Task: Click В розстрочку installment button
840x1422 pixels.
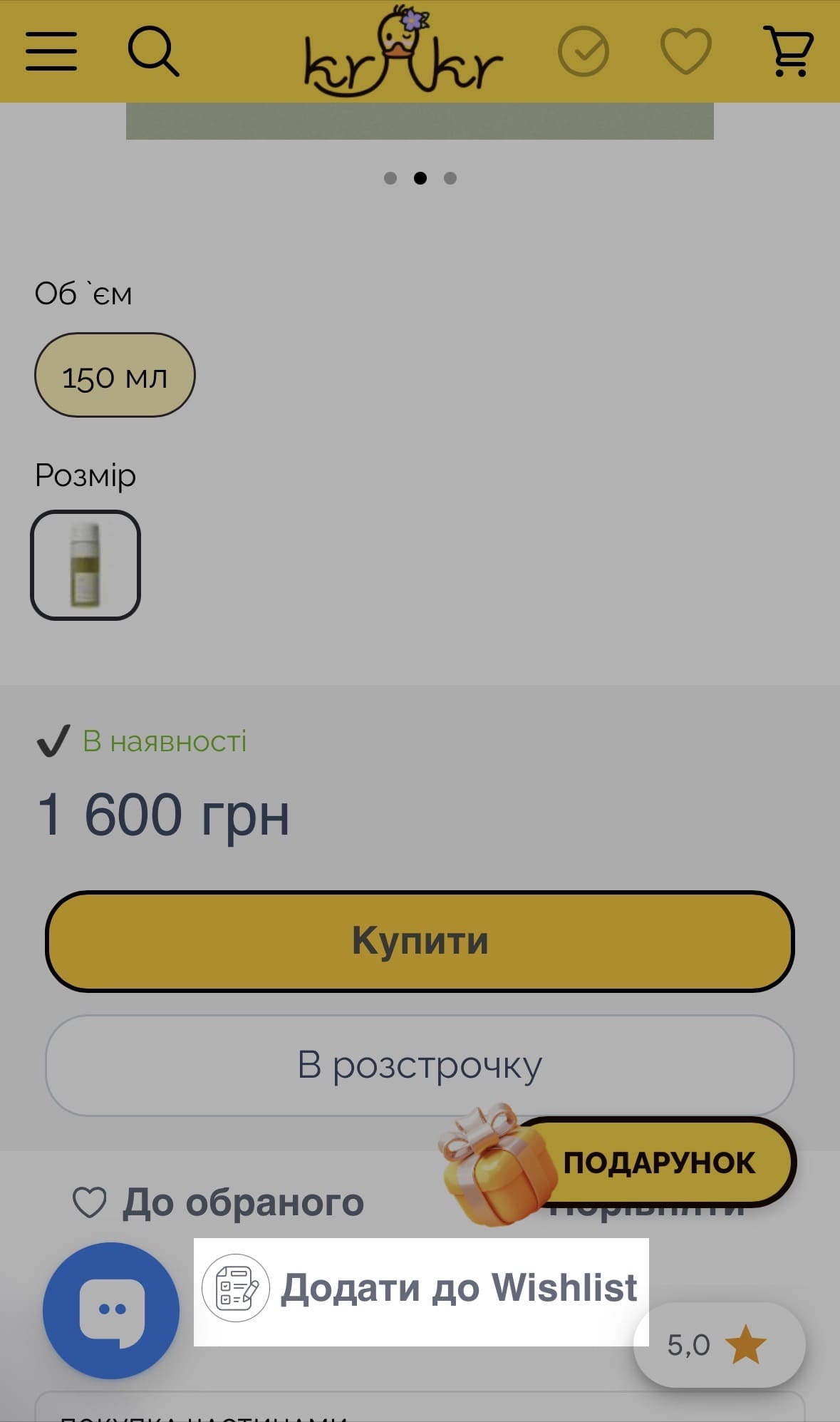Action: tap(420, 1065)
